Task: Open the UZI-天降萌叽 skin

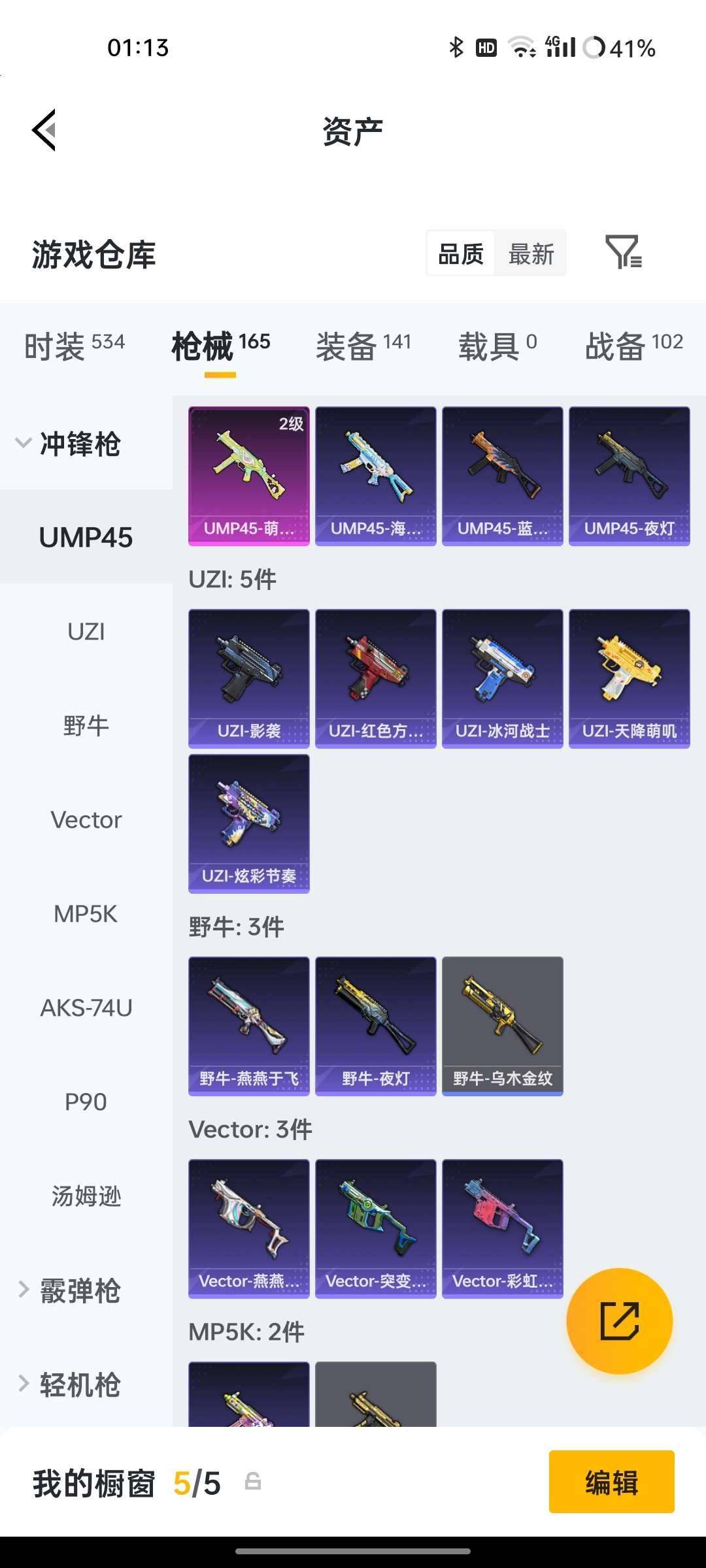Action: [630, 677]
